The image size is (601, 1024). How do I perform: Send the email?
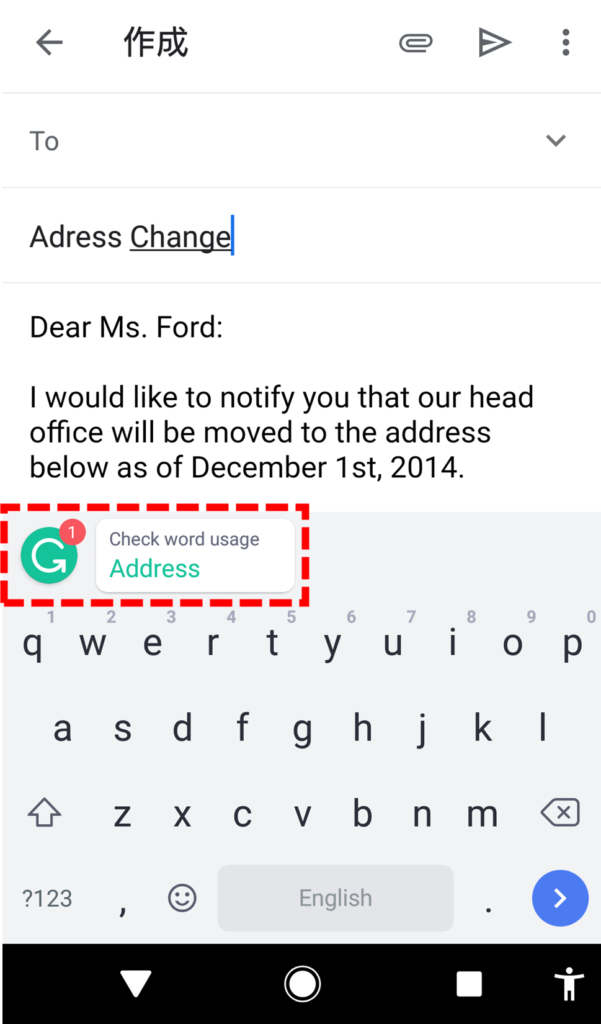click(494, 43)
